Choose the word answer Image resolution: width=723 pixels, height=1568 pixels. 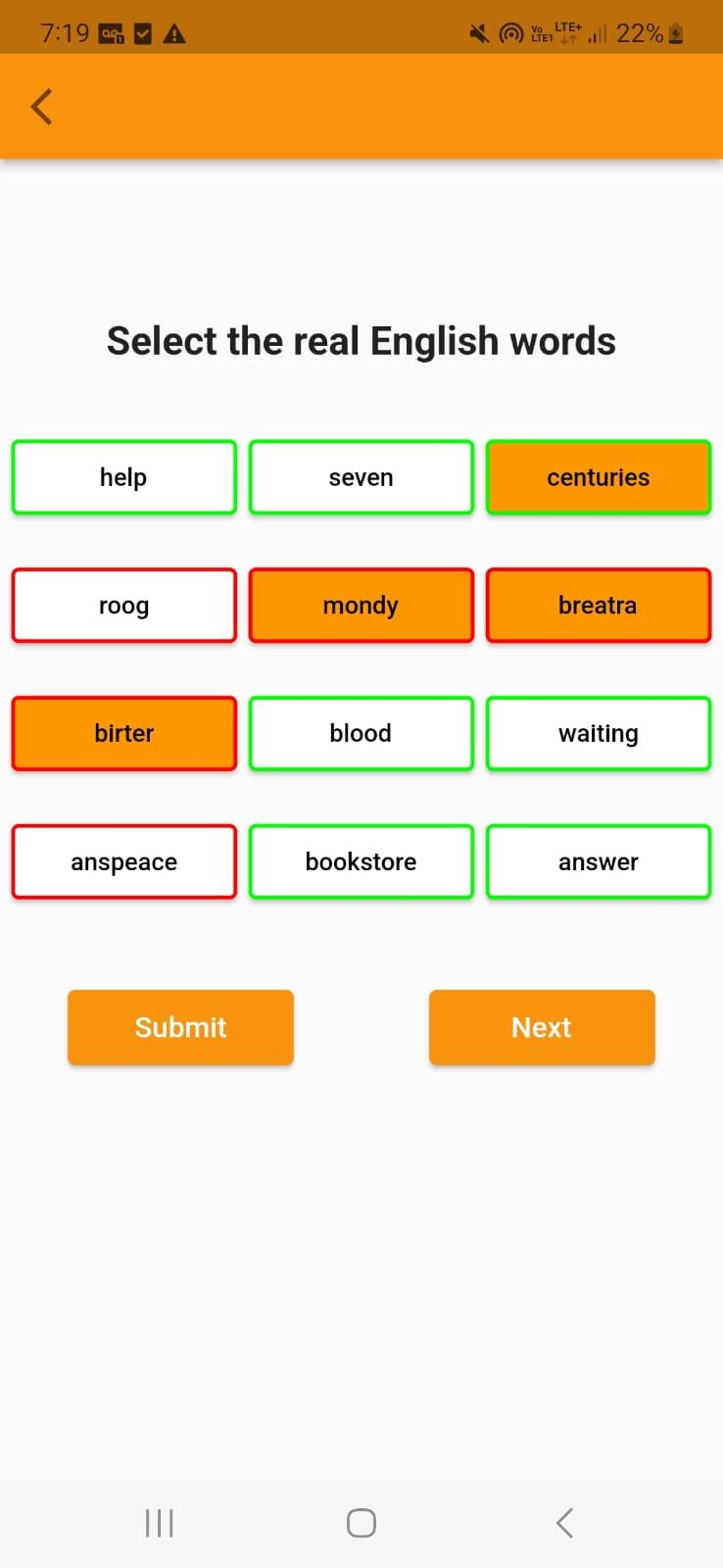(x=599, y=861)
